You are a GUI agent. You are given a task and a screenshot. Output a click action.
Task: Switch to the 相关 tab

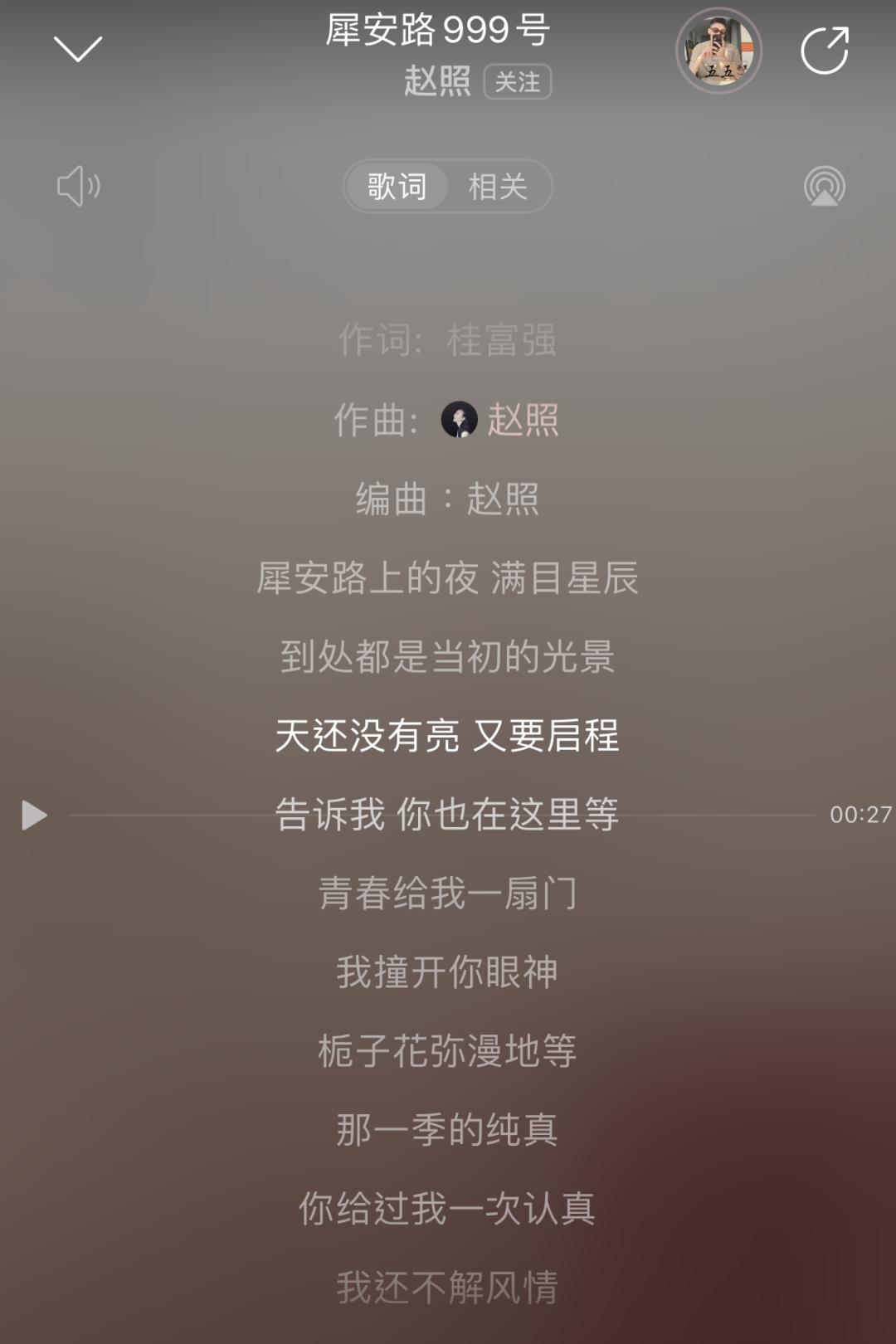tap(497, 187)
